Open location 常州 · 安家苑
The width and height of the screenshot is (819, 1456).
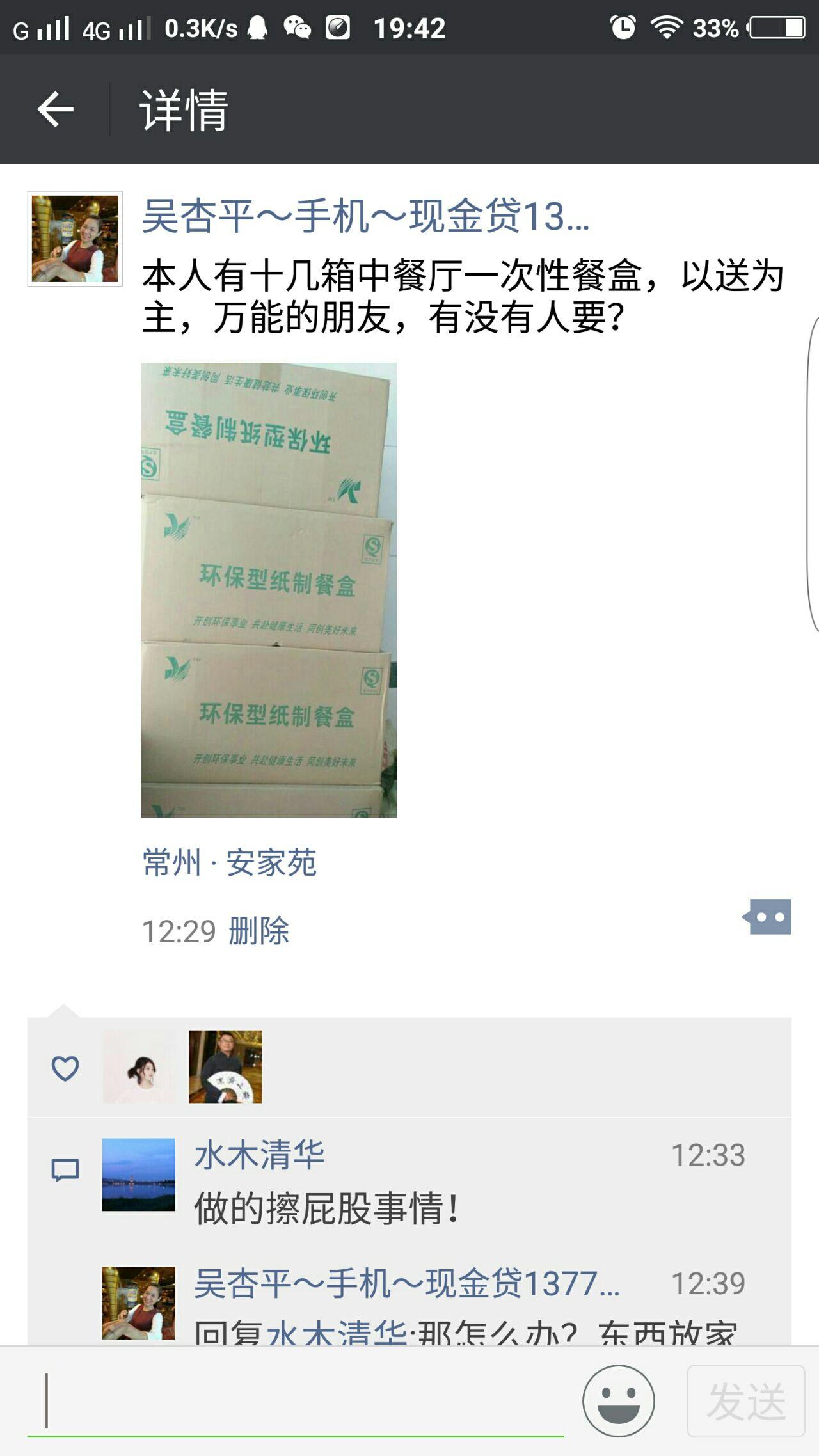[229, 862]
